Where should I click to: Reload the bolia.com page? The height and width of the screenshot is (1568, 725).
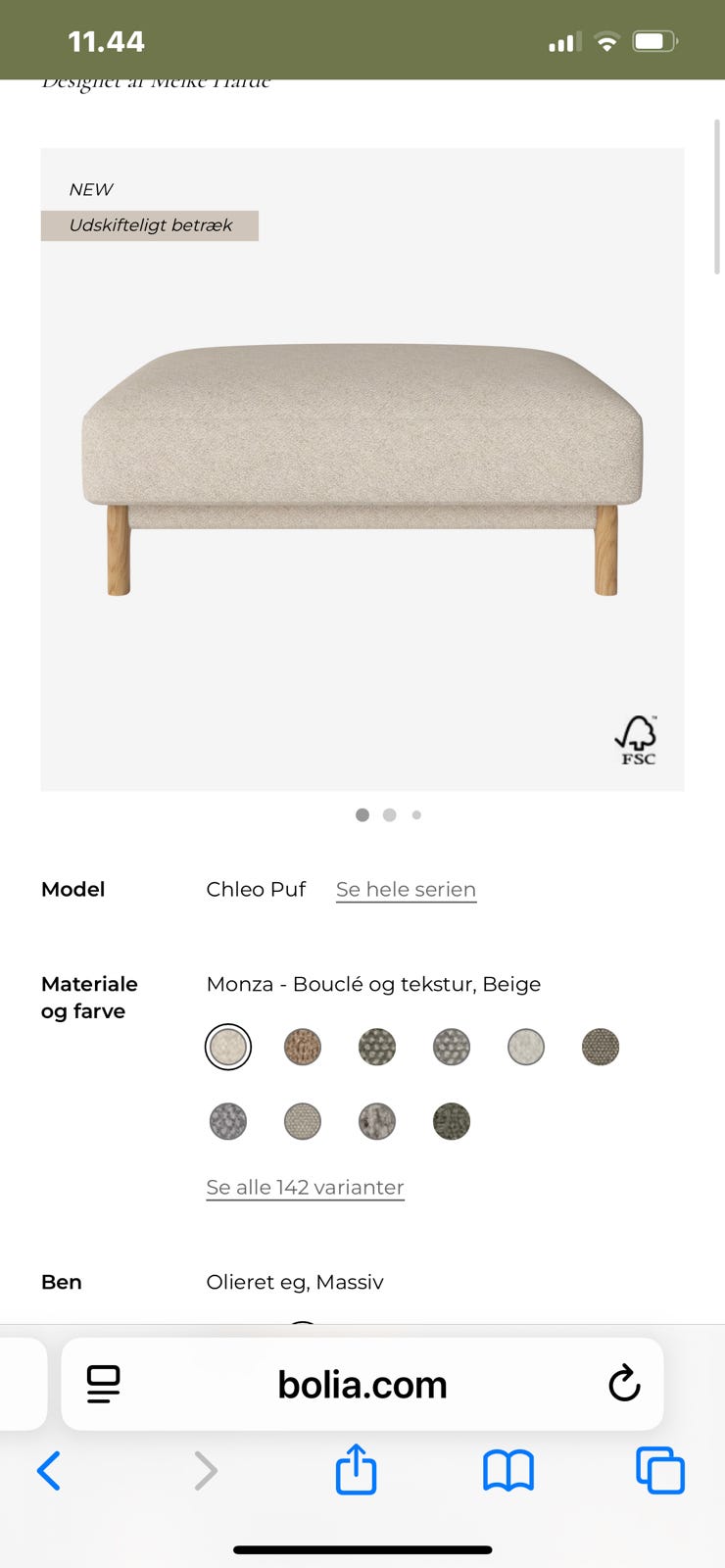624,1384
